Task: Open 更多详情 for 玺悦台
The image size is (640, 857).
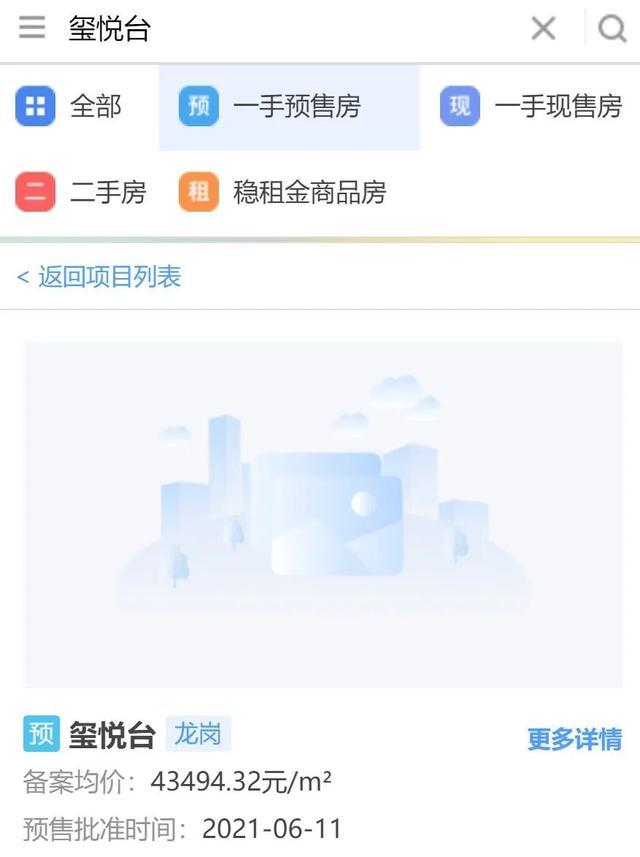Action: click(574, 739)
